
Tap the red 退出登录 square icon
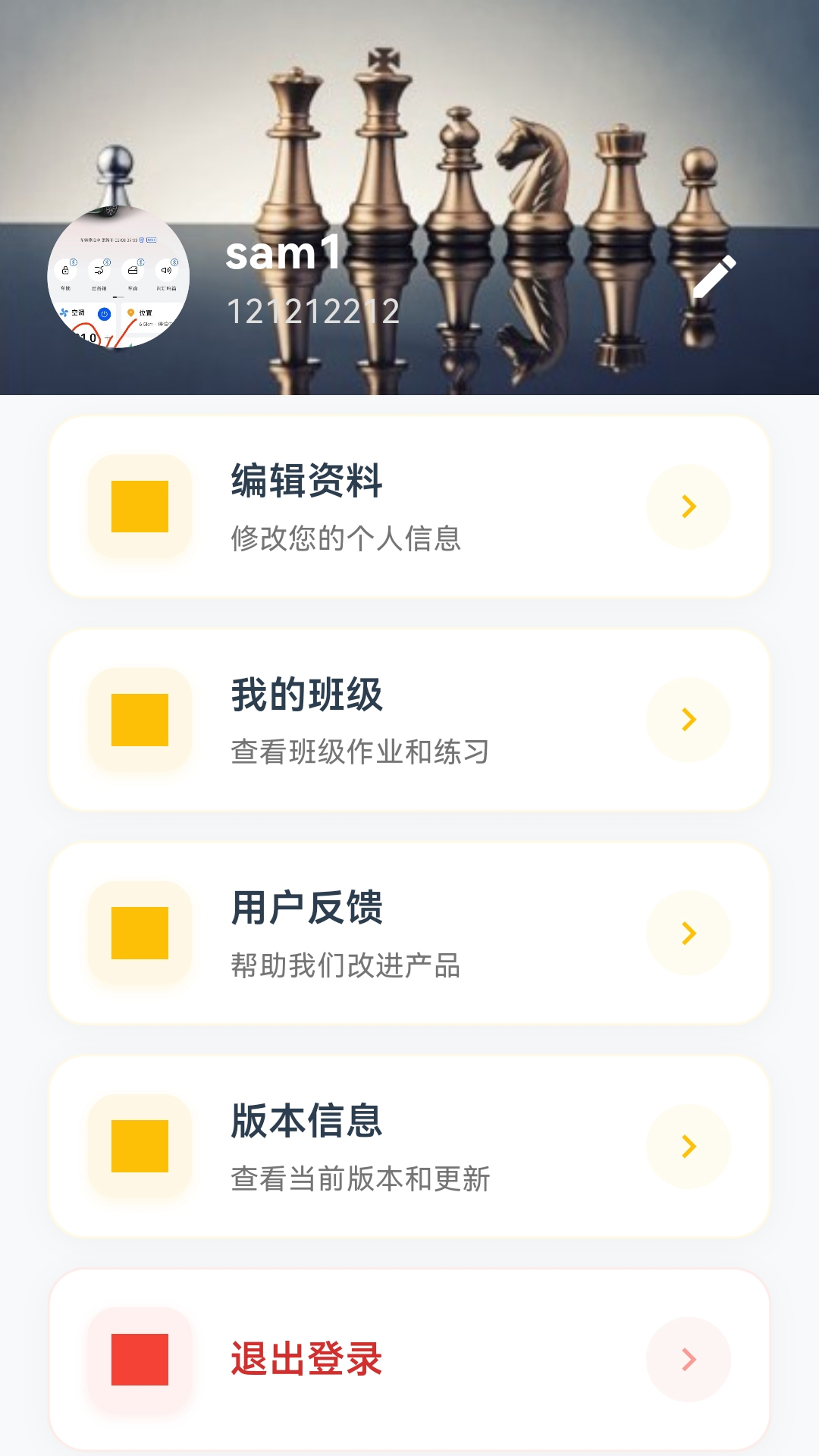(141, 1360)
